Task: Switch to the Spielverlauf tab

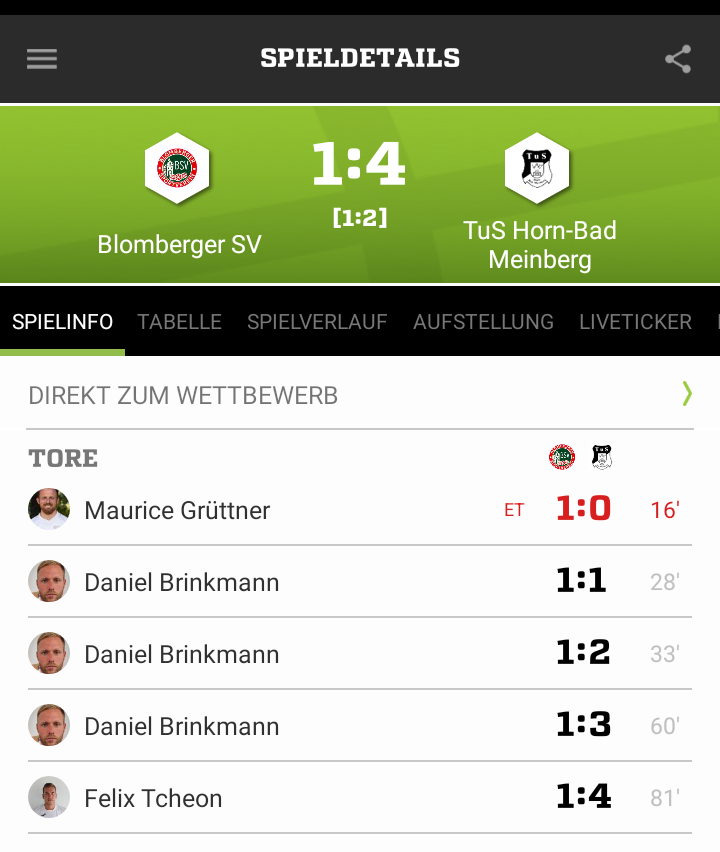Action: (x=317, y=322)
